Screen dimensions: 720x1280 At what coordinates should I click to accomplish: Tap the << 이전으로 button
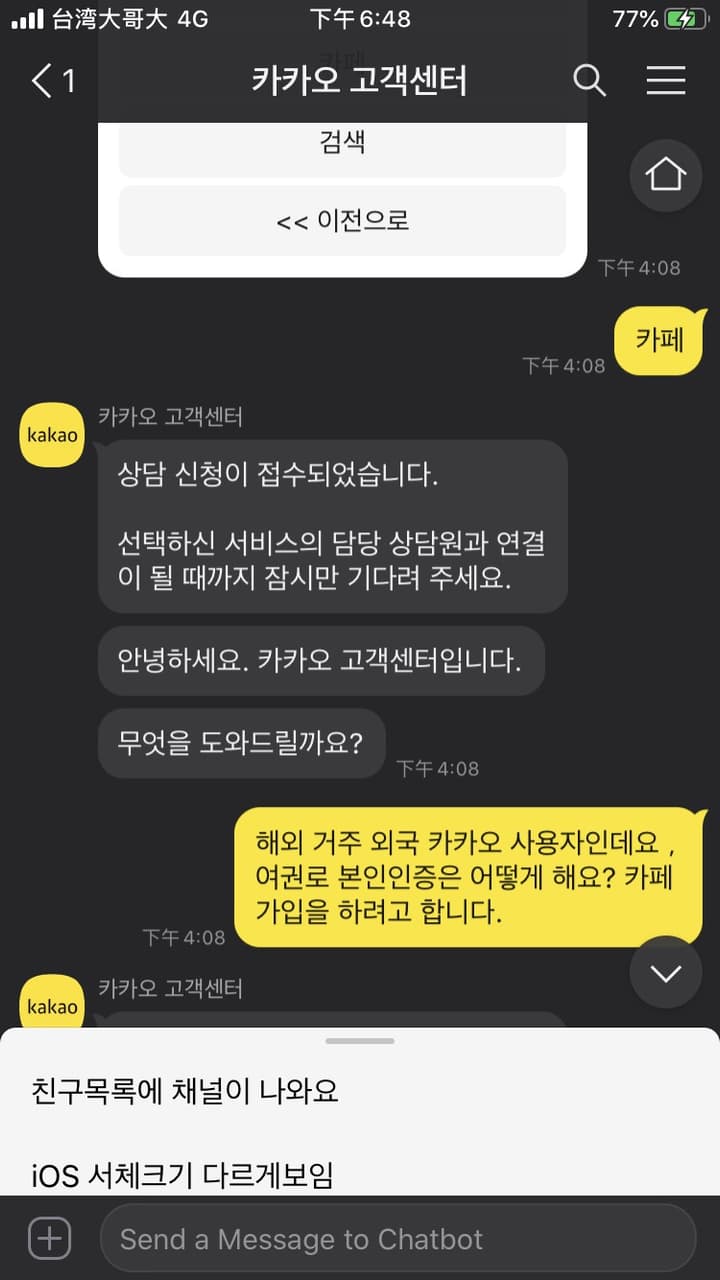tap(342, 220)
